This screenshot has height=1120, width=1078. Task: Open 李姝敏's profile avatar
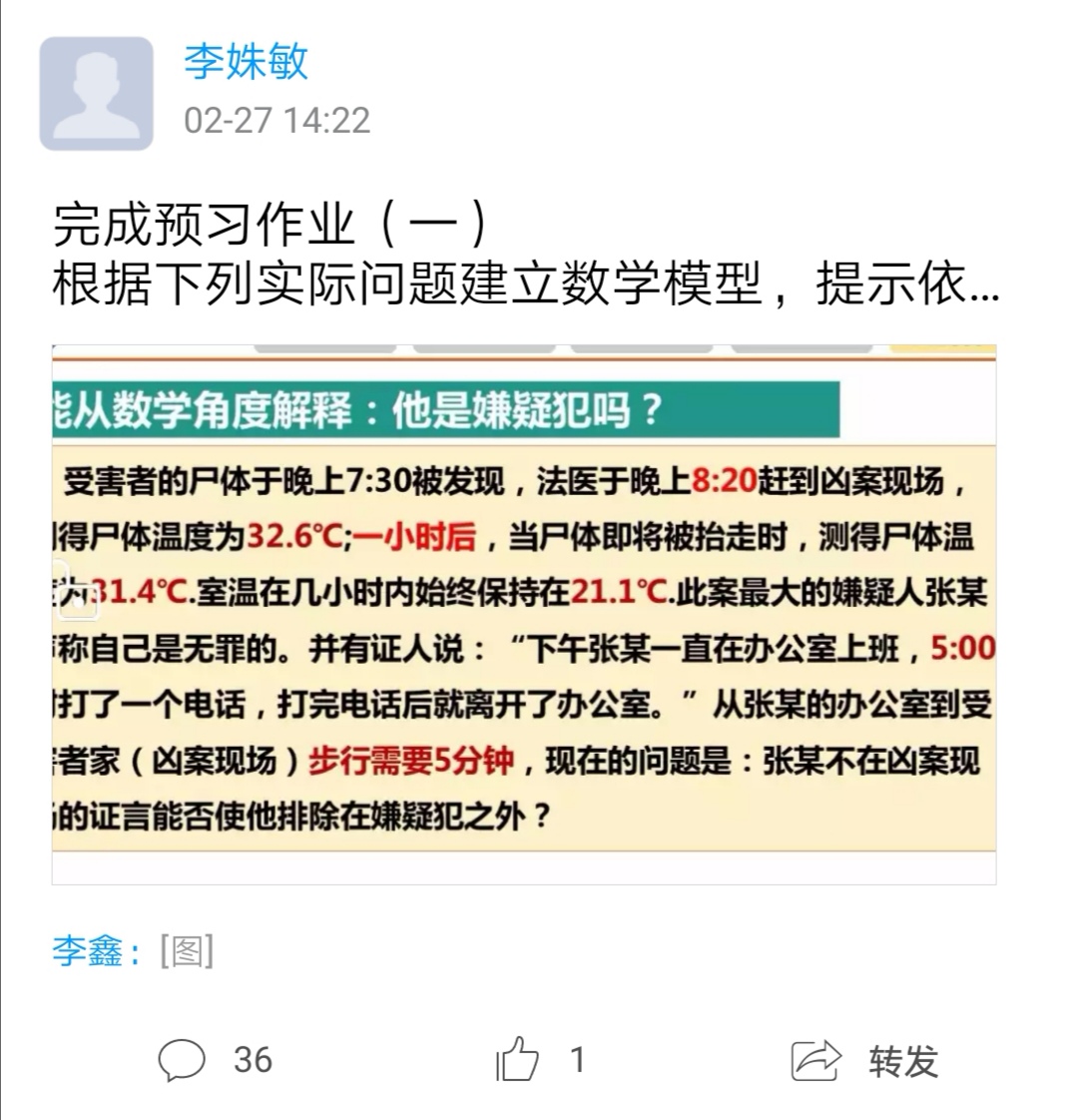96,94
